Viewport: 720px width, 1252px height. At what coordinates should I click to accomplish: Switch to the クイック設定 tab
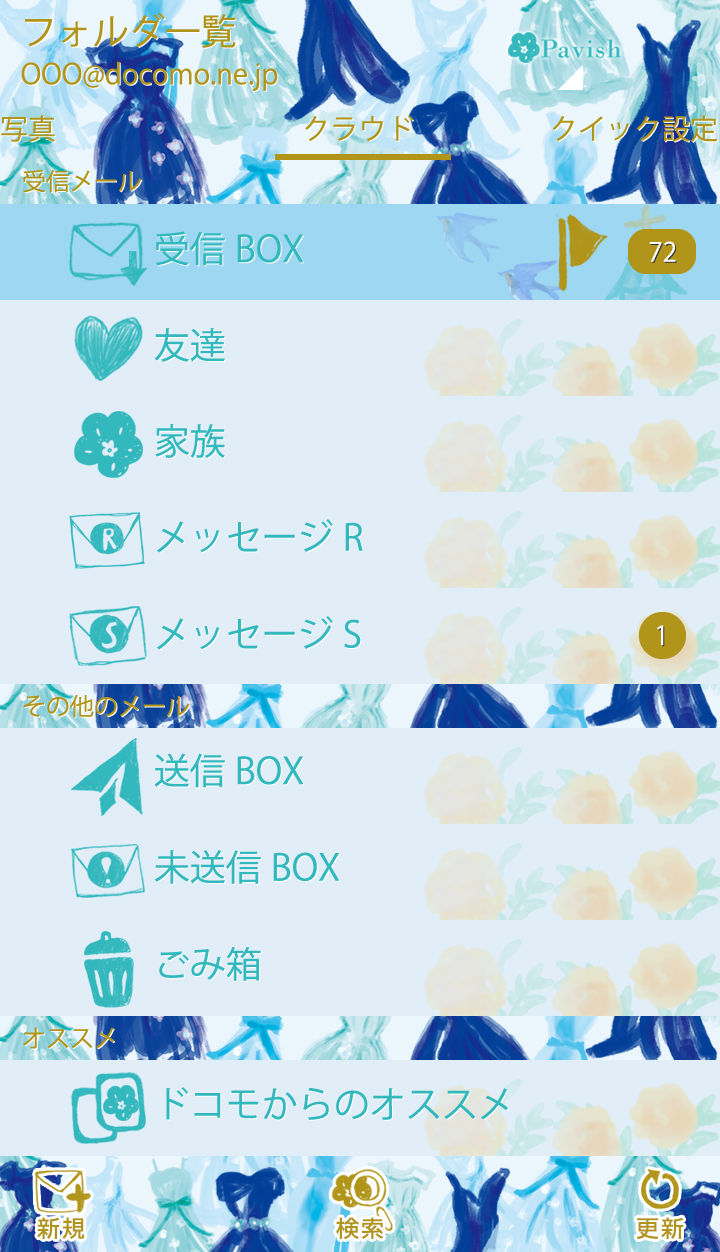634,130
